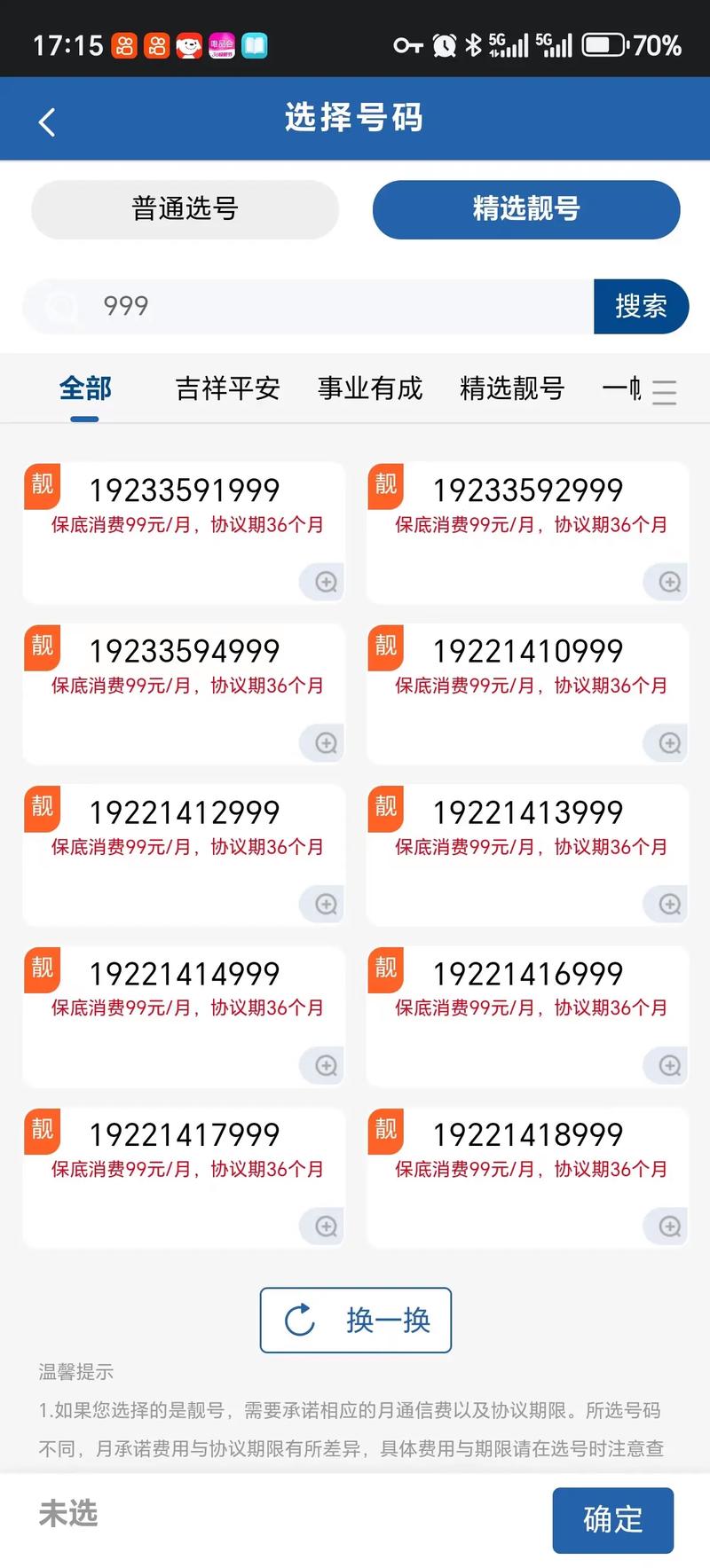Open the 事业有成 category
The height and width of the screenshot is (1568, 710).
click(370, 388)
